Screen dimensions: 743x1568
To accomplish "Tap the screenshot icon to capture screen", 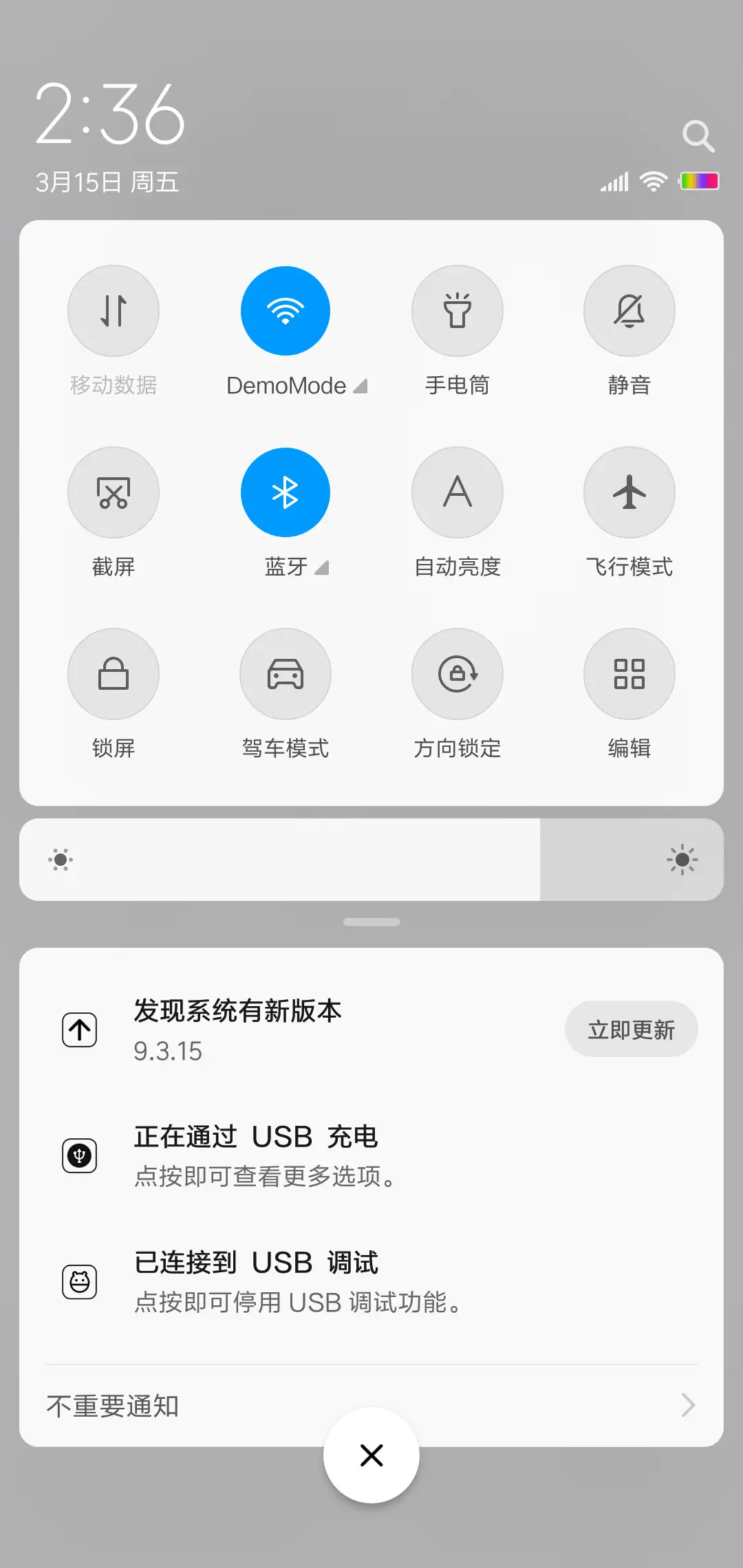I will click(114, 492).
